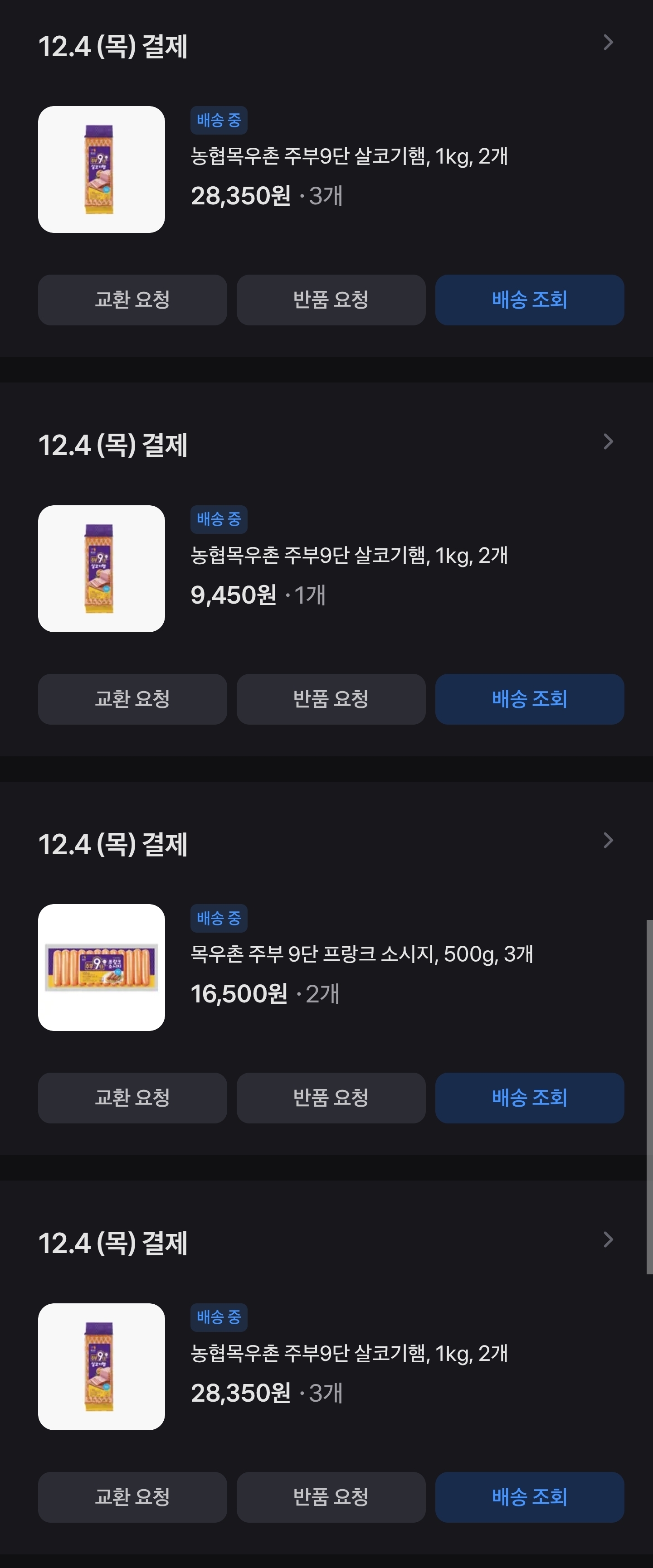
Task: Tap 교환 요청 for the 프랑크 소시지 order
Action: click(132, 1098)
